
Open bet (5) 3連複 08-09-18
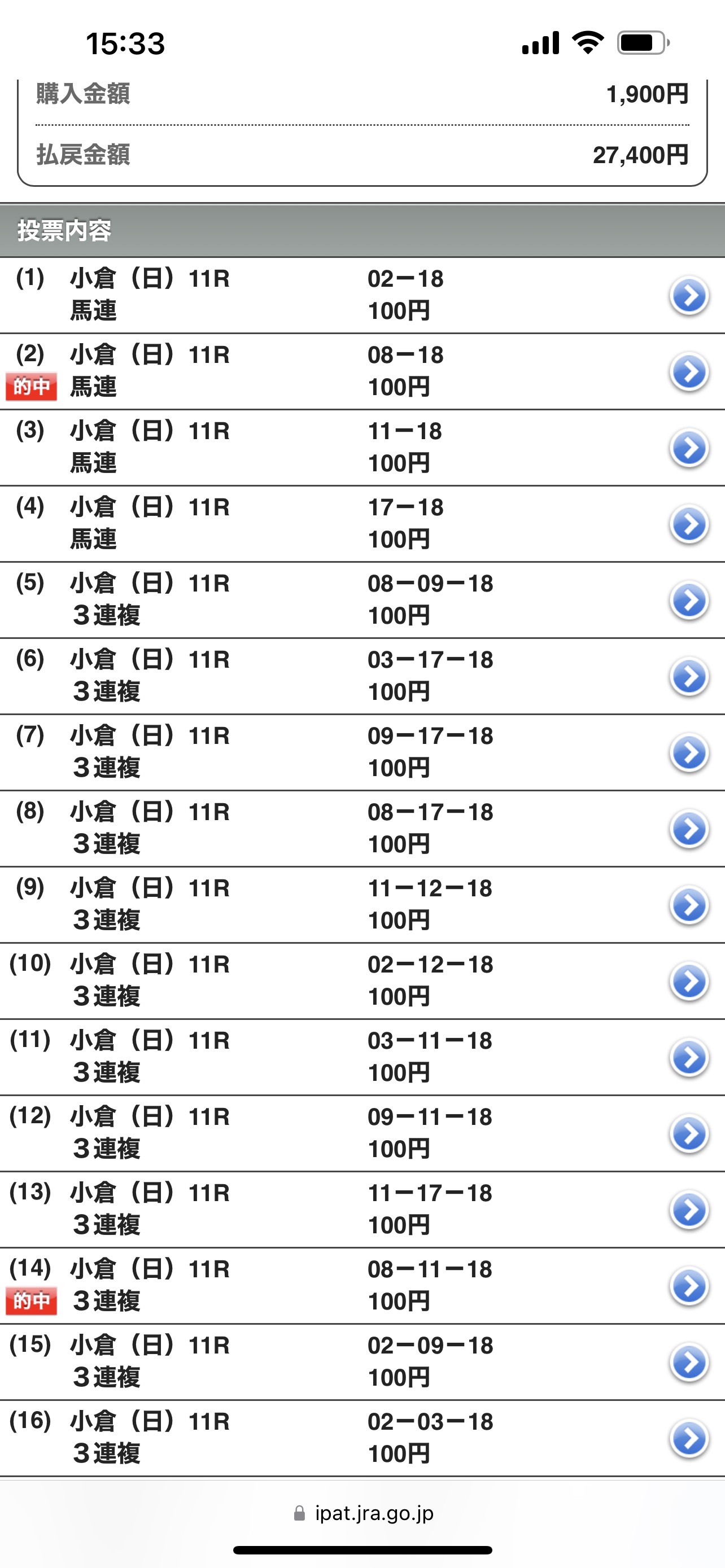(688, 600)
